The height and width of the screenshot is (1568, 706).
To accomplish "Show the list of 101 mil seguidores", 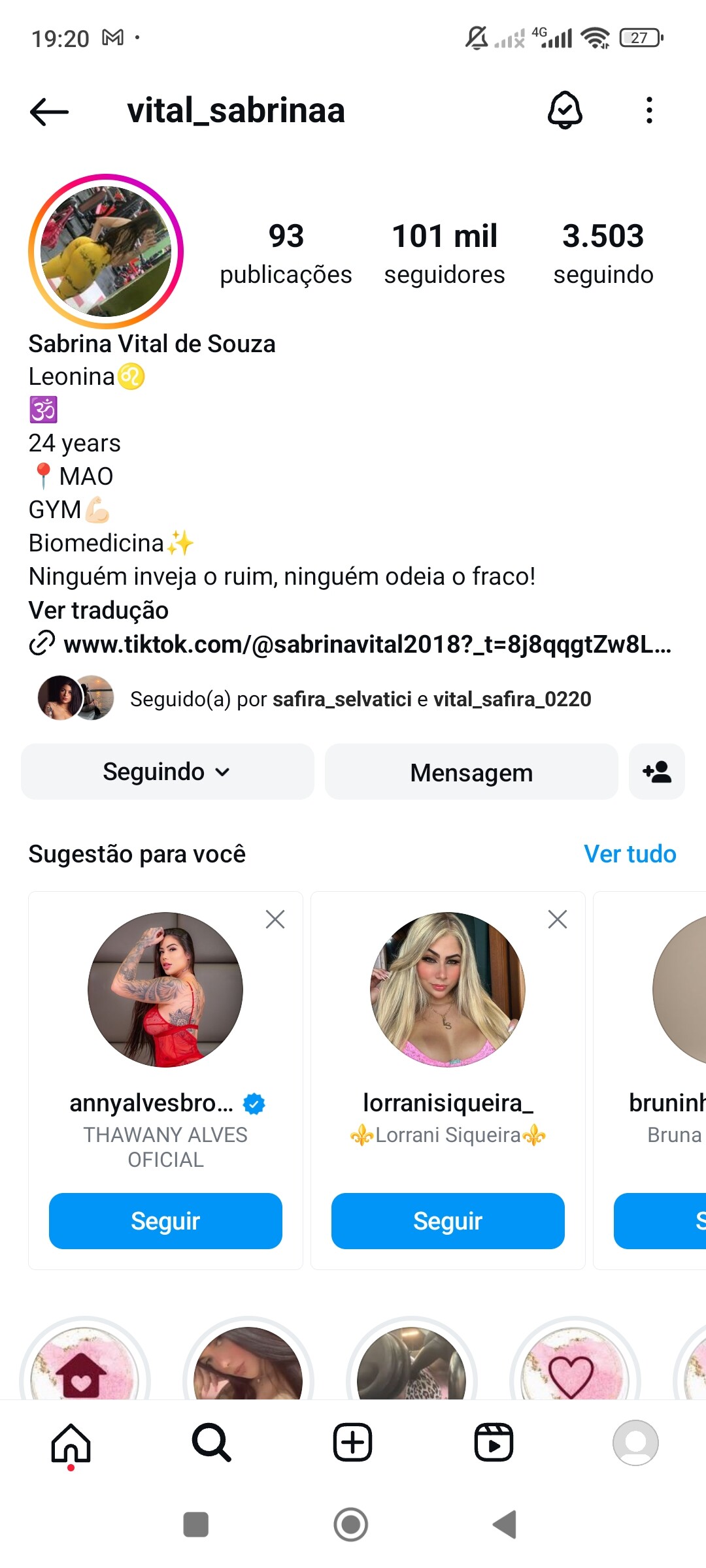I will [445, 253].
